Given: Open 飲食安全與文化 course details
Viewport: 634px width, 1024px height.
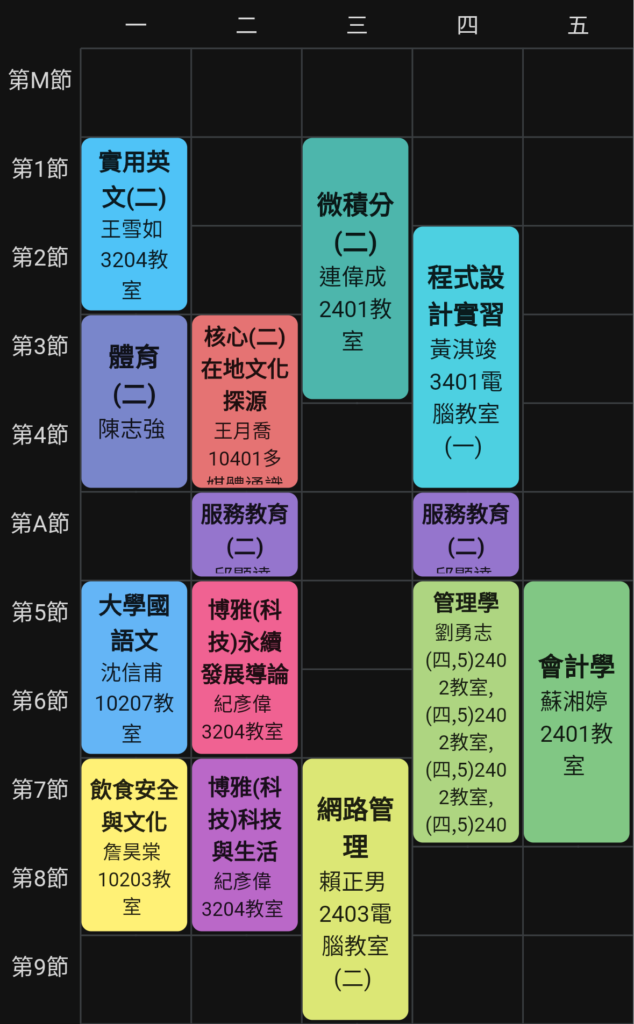Looking at the screenshot, I should pyautogui.click(x=134, y=844).
